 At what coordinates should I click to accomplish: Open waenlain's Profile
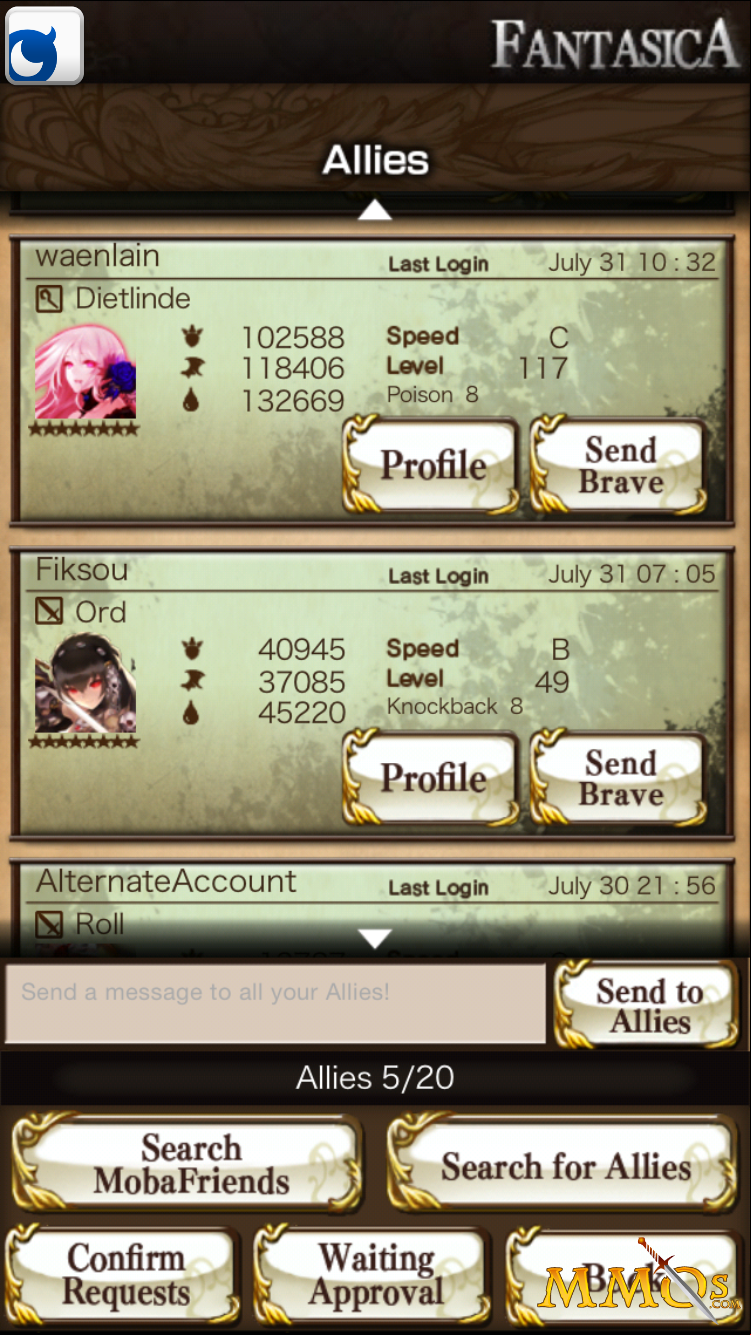[431, 465]
